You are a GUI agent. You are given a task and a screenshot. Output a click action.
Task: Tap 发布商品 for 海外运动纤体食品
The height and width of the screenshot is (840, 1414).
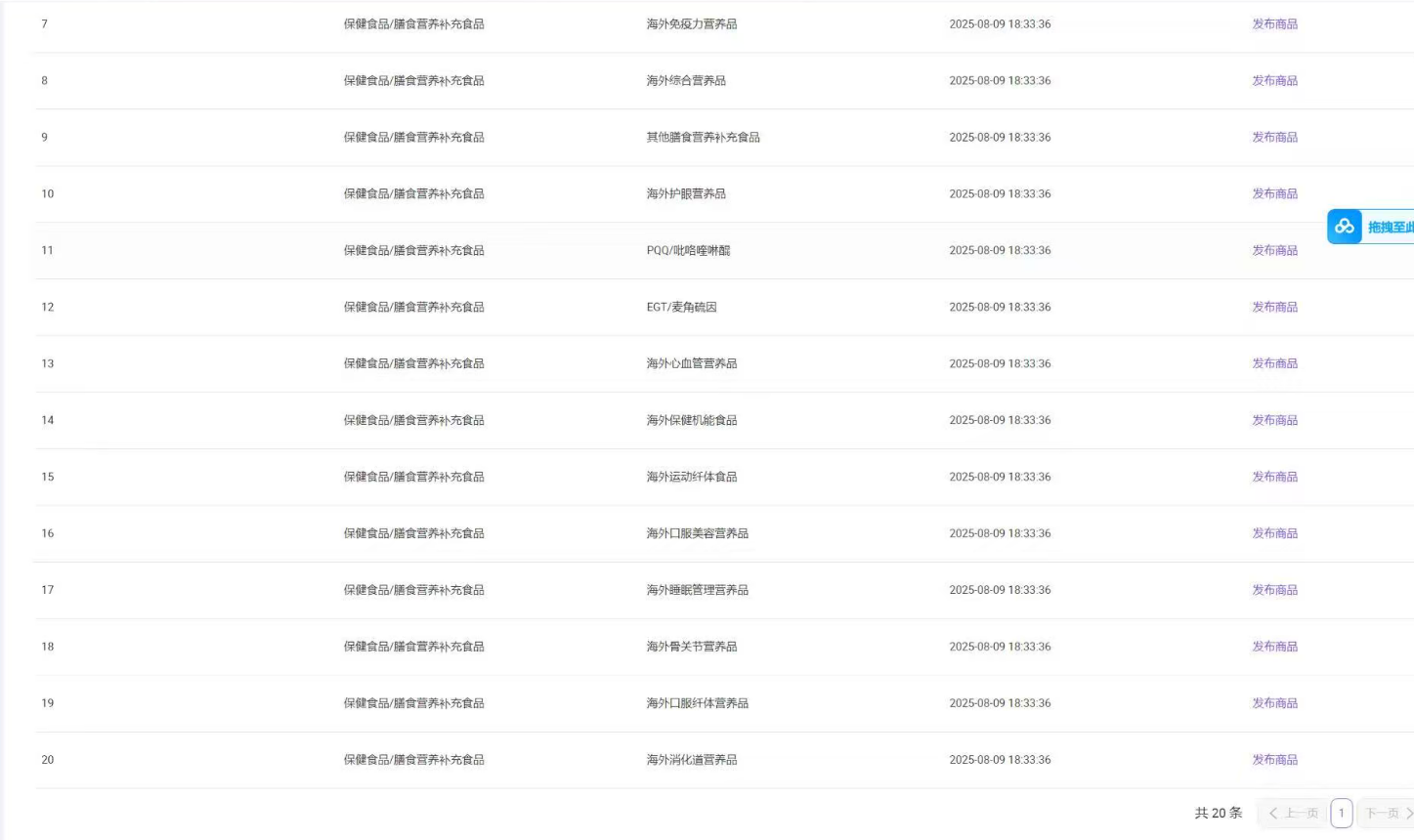1274,477
